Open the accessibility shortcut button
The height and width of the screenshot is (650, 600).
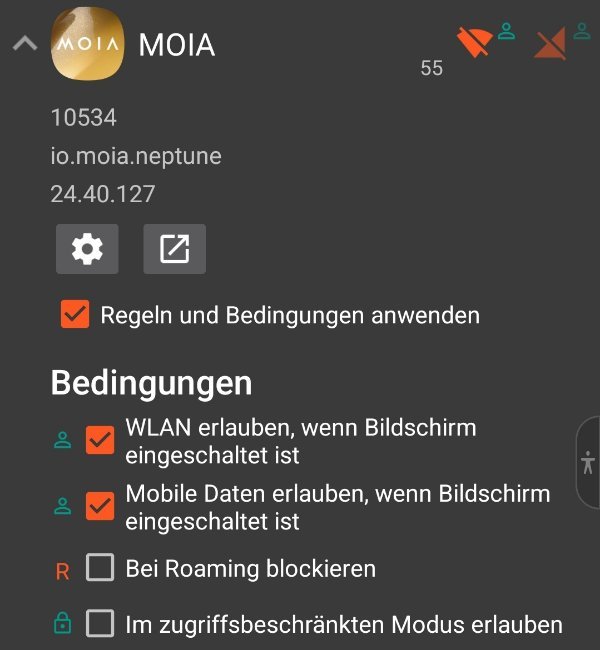click(588, 463)
